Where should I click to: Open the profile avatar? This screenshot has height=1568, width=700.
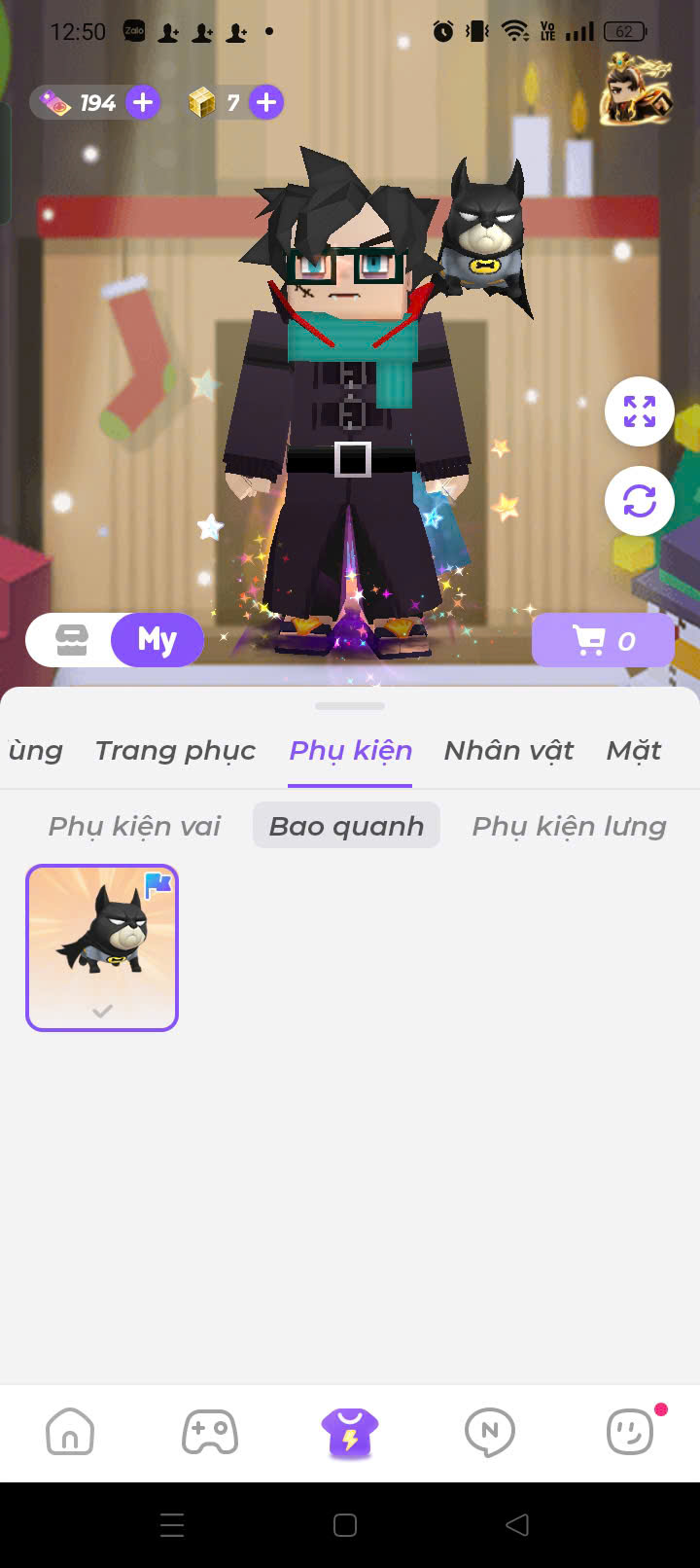point(636,90)
